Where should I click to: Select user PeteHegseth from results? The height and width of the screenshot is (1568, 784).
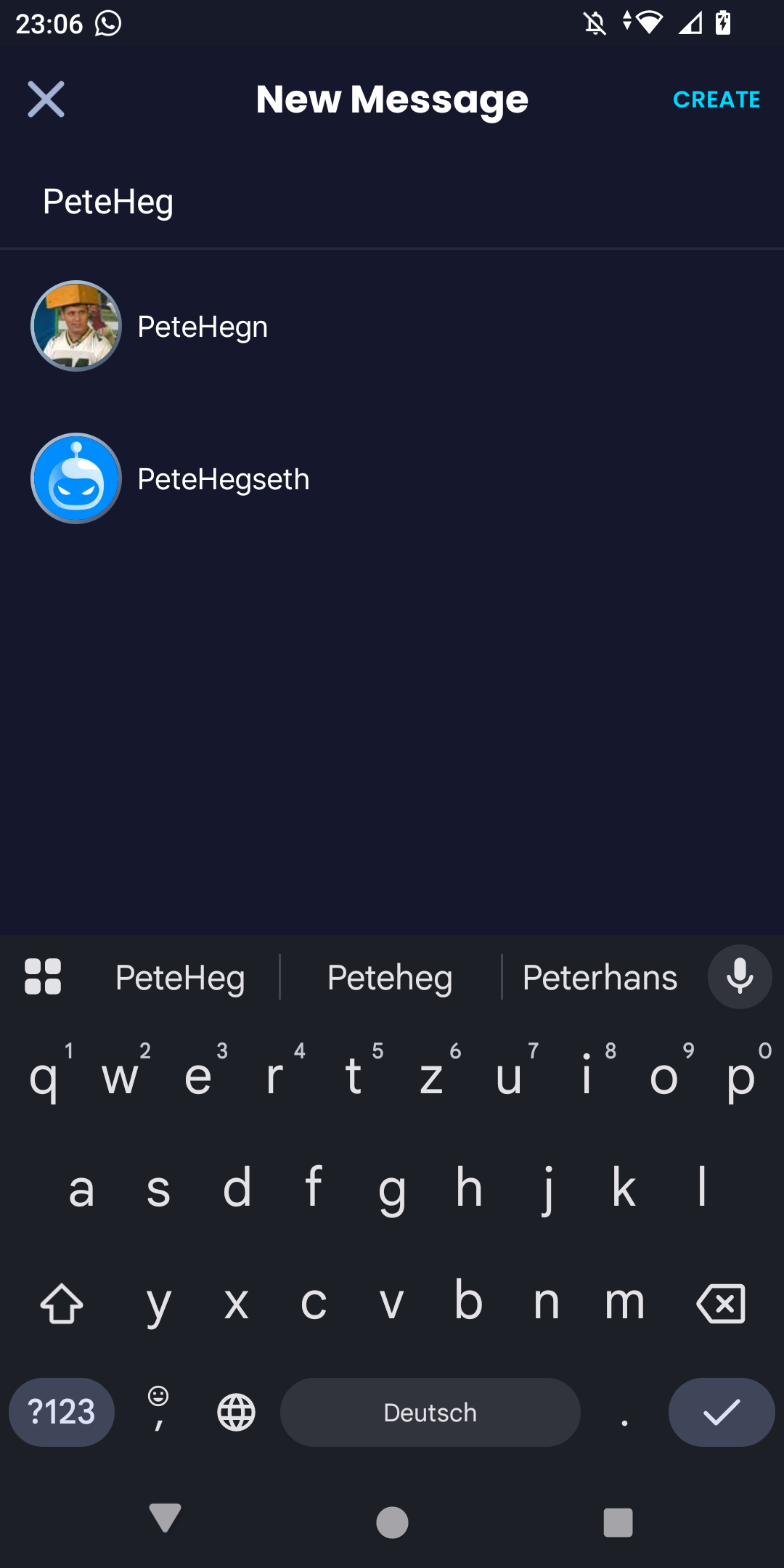(x=392, y=478)
